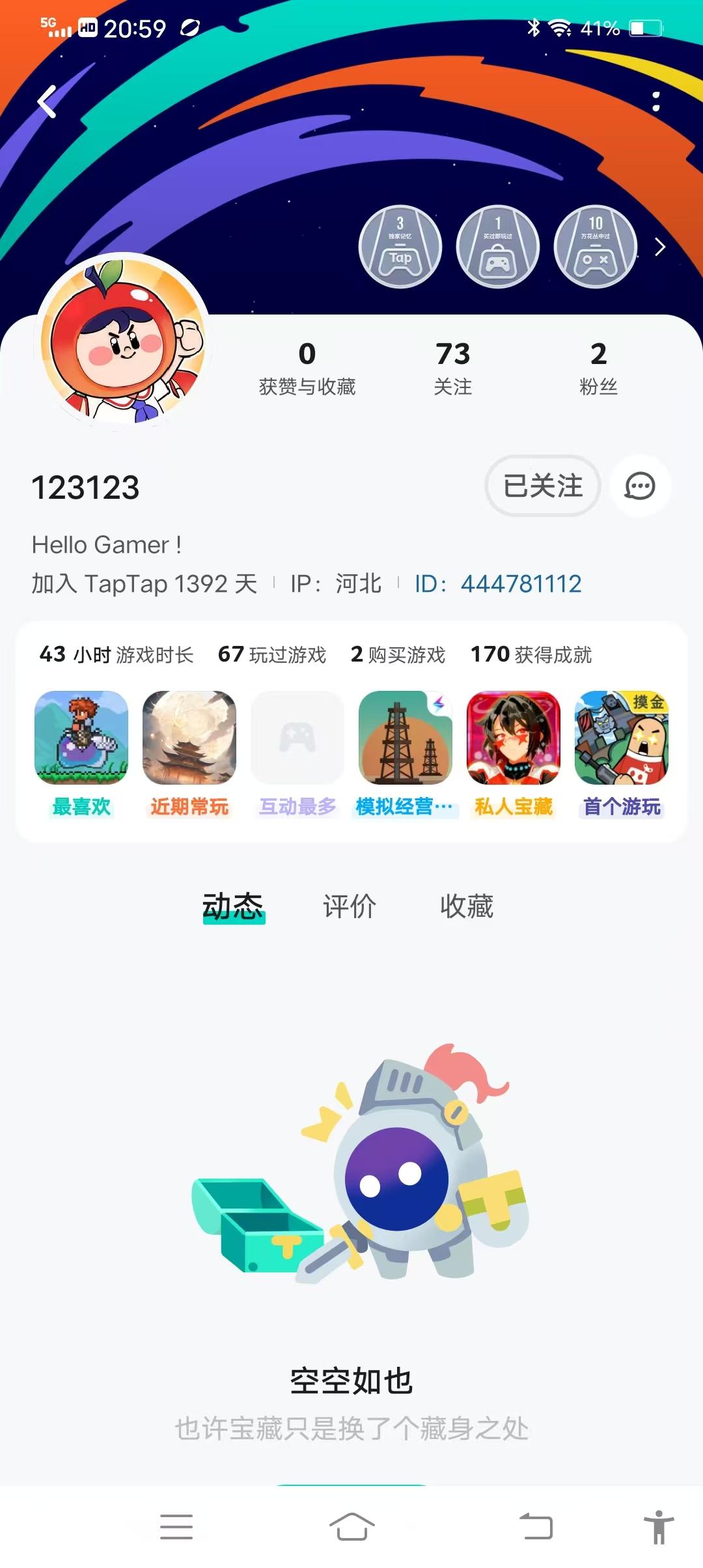Expand the badges list chevron

click(x=659, y=247)
